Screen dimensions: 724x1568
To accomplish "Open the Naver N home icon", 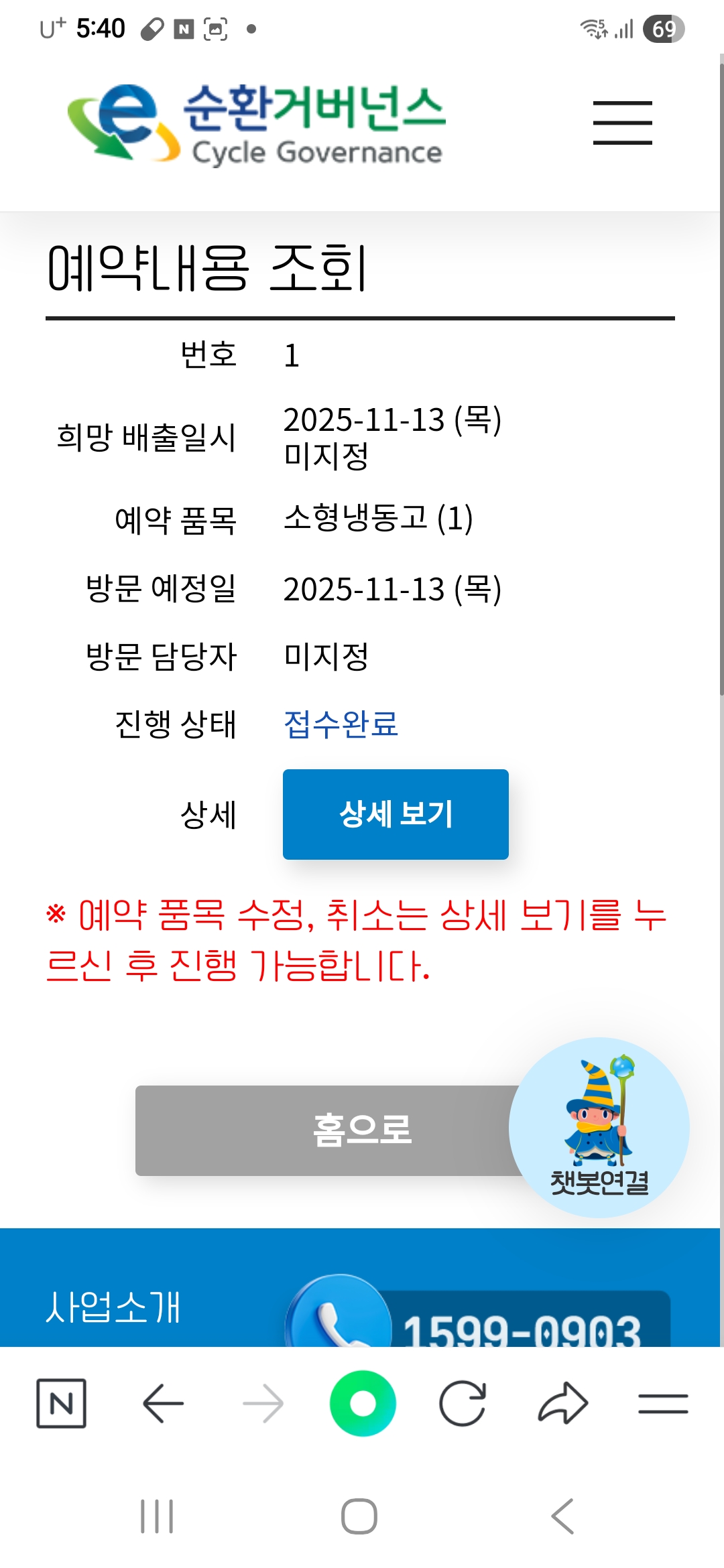I will pos(61,1403).
